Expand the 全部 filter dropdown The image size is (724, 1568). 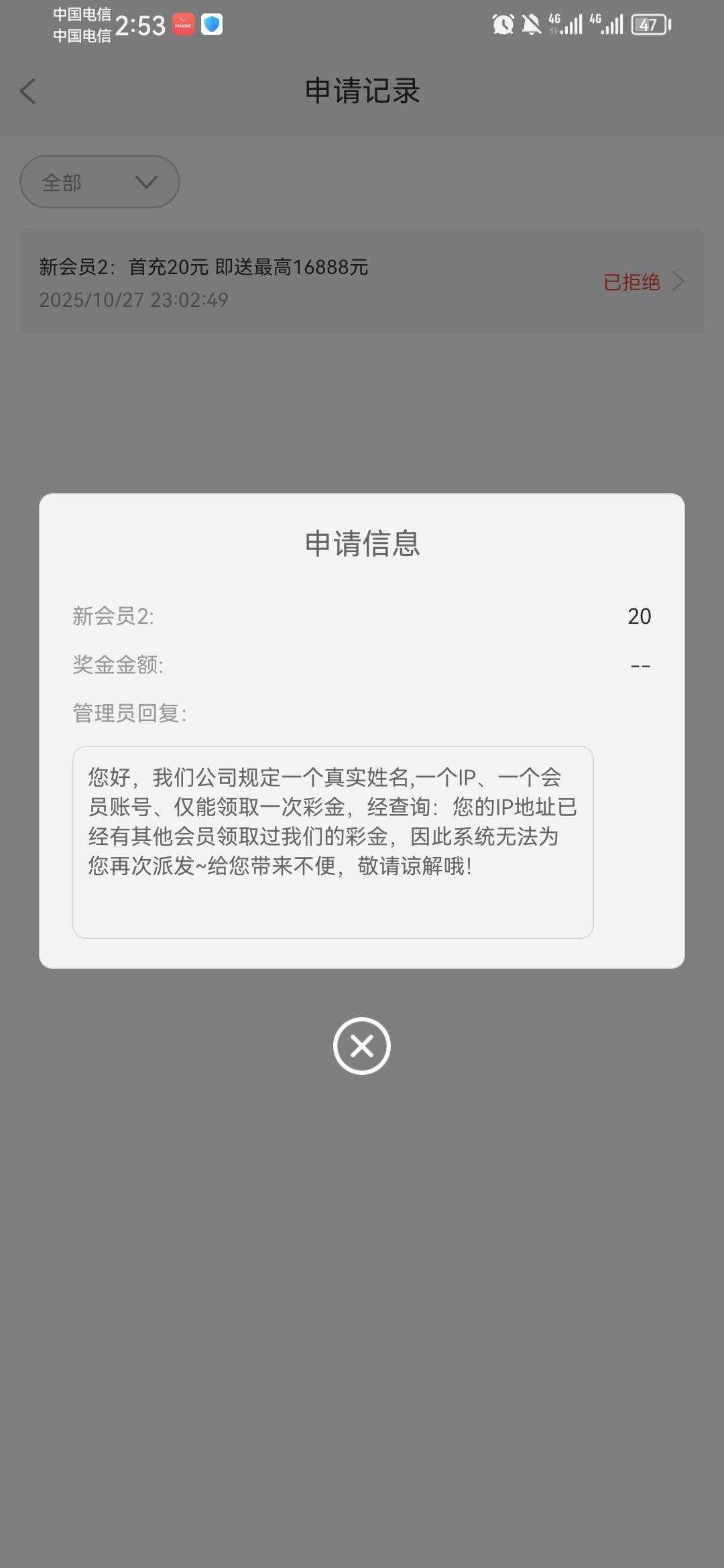(x=100, y=182)
